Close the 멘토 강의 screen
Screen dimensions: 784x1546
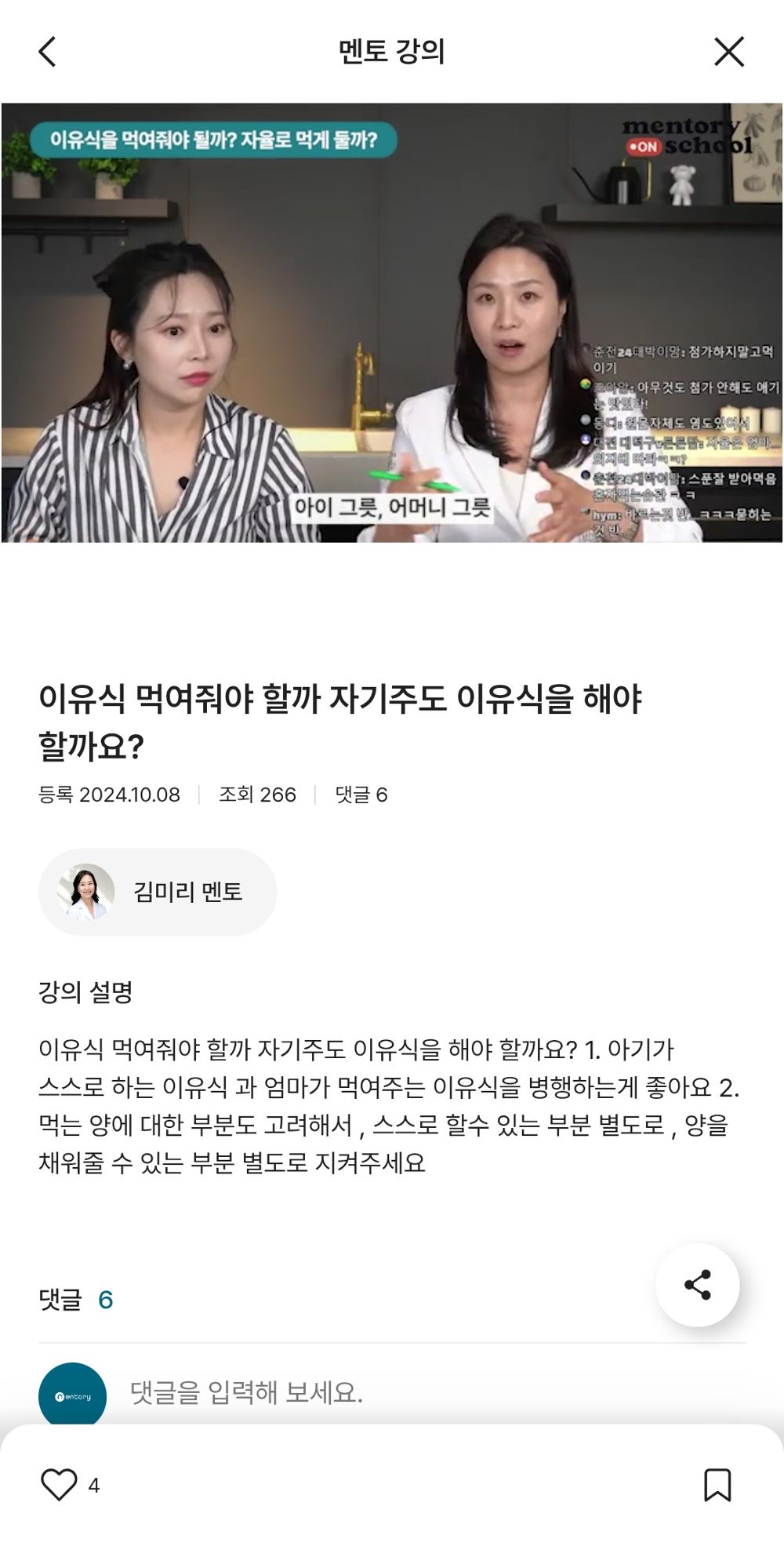point(731,51)
